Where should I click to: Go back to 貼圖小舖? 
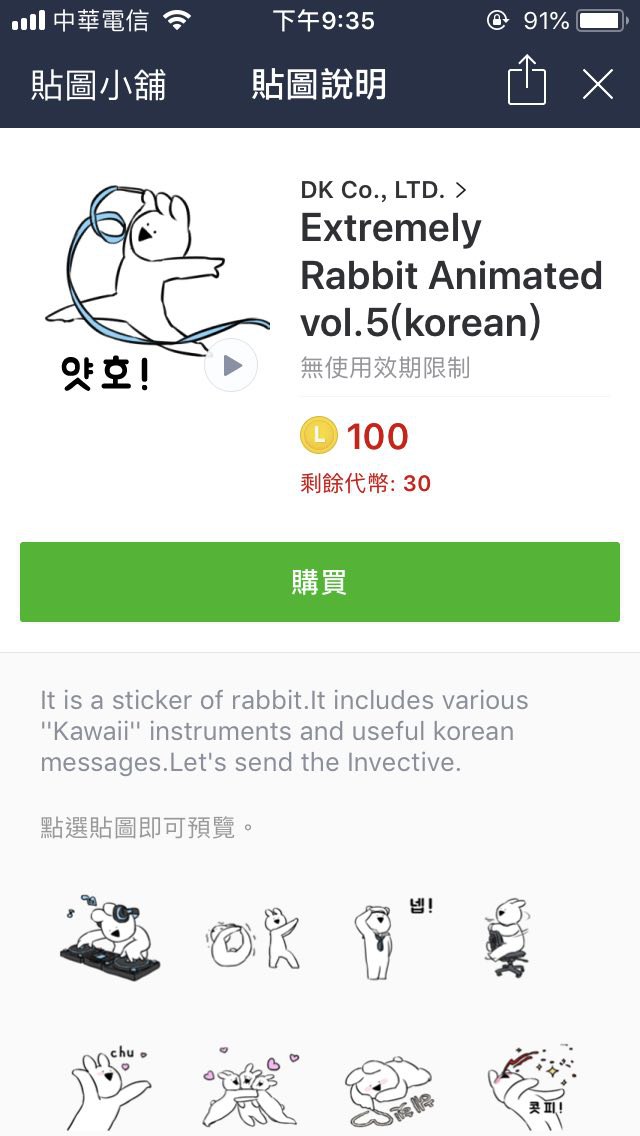pos(98,85)
